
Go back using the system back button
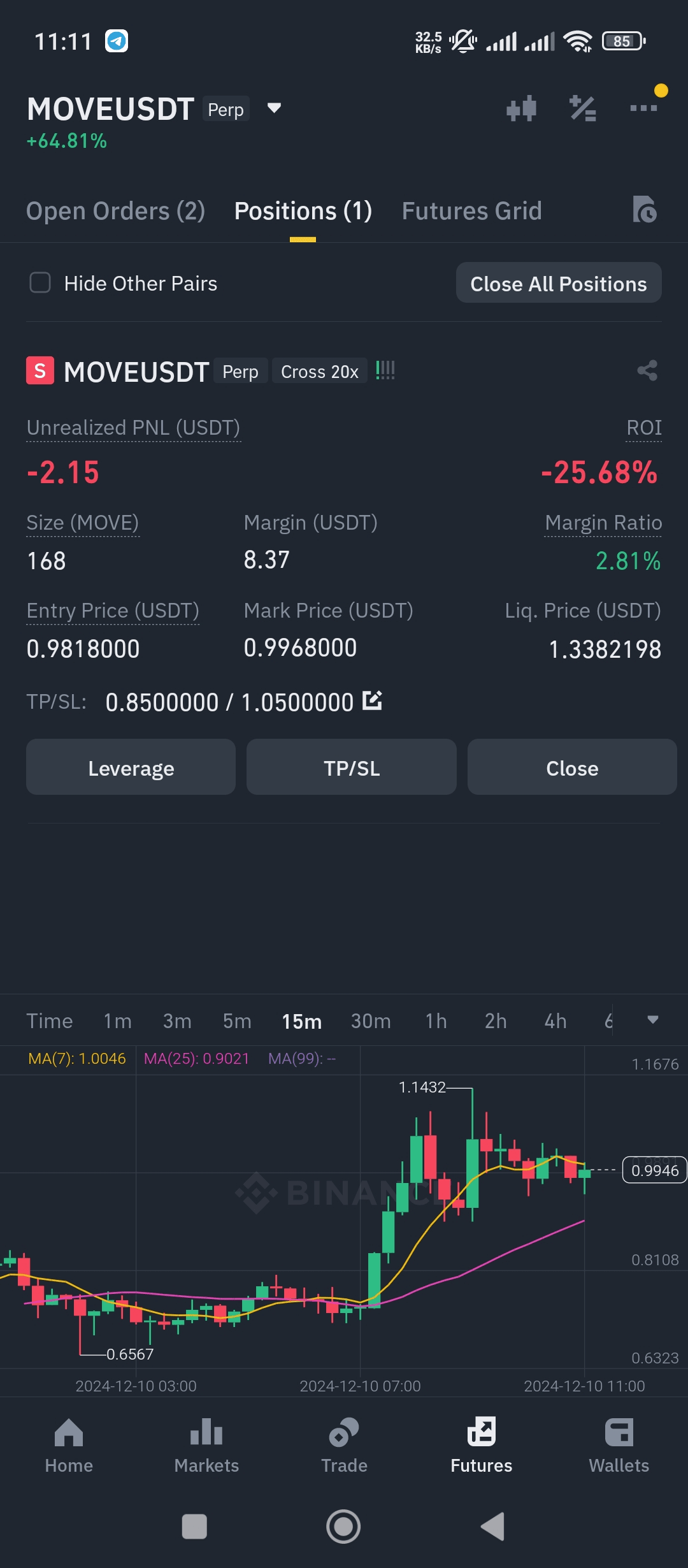[x=492, y=1527]
